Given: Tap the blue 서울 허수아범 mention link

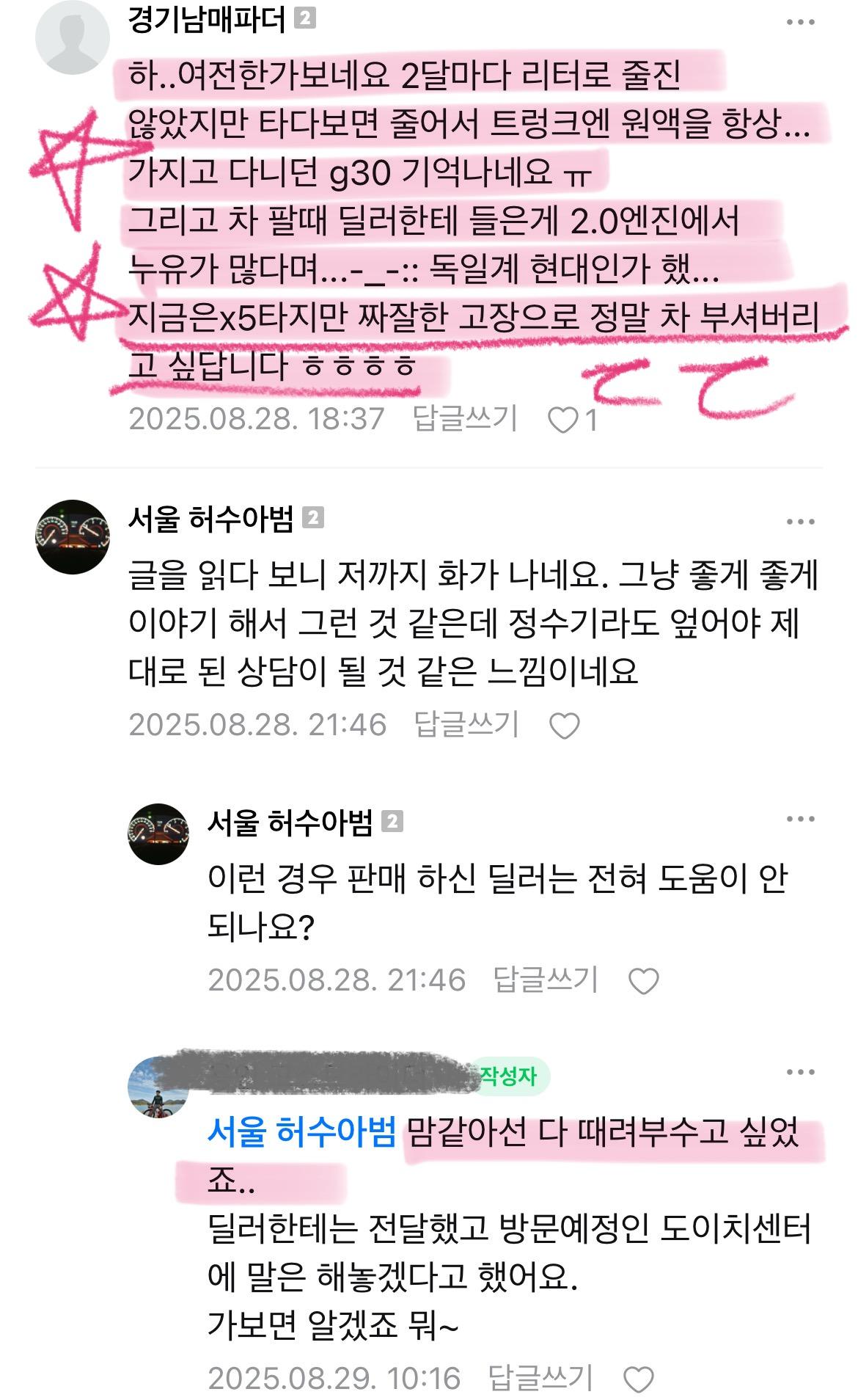Looking at the screenshot, I should (x=301, y=1131).
